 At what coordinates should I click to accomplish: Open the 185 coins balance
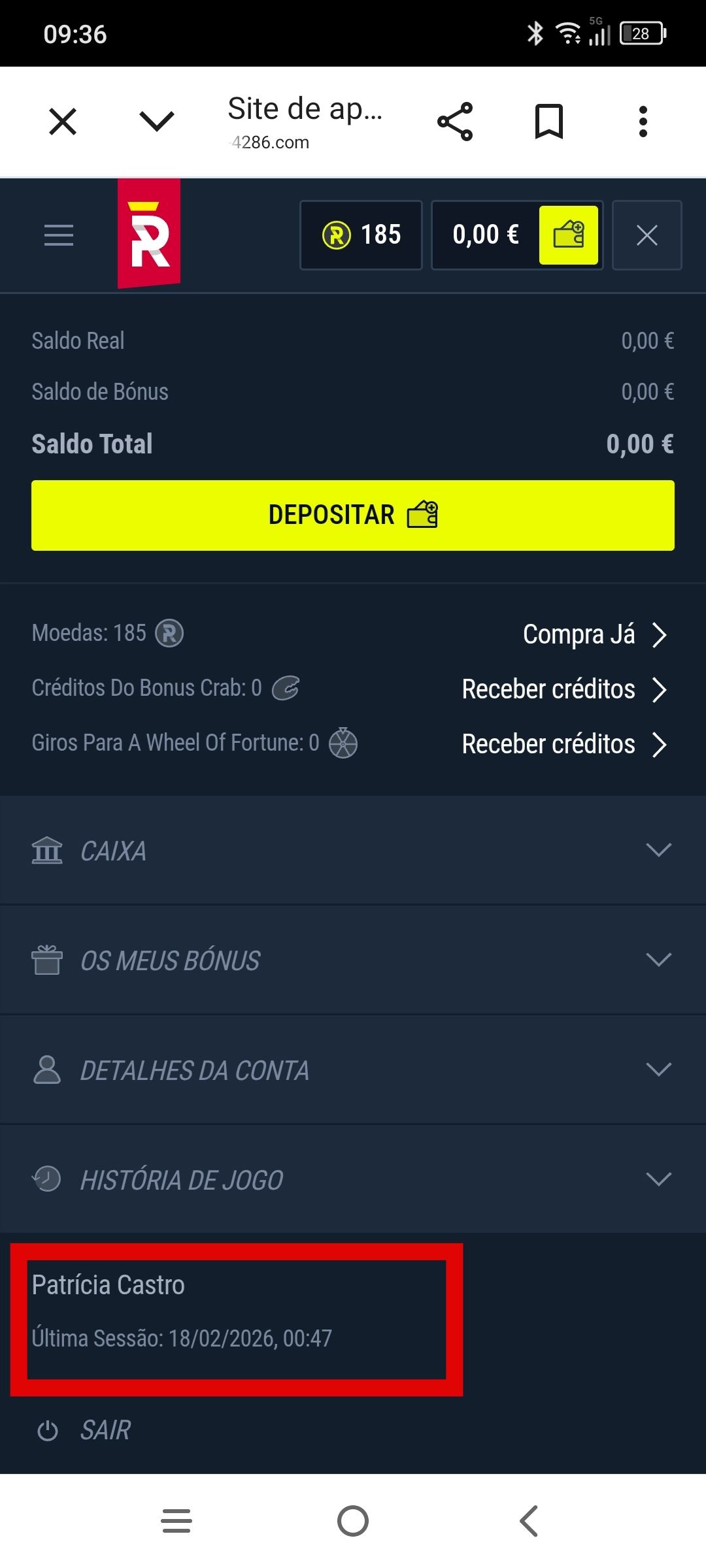361,235
